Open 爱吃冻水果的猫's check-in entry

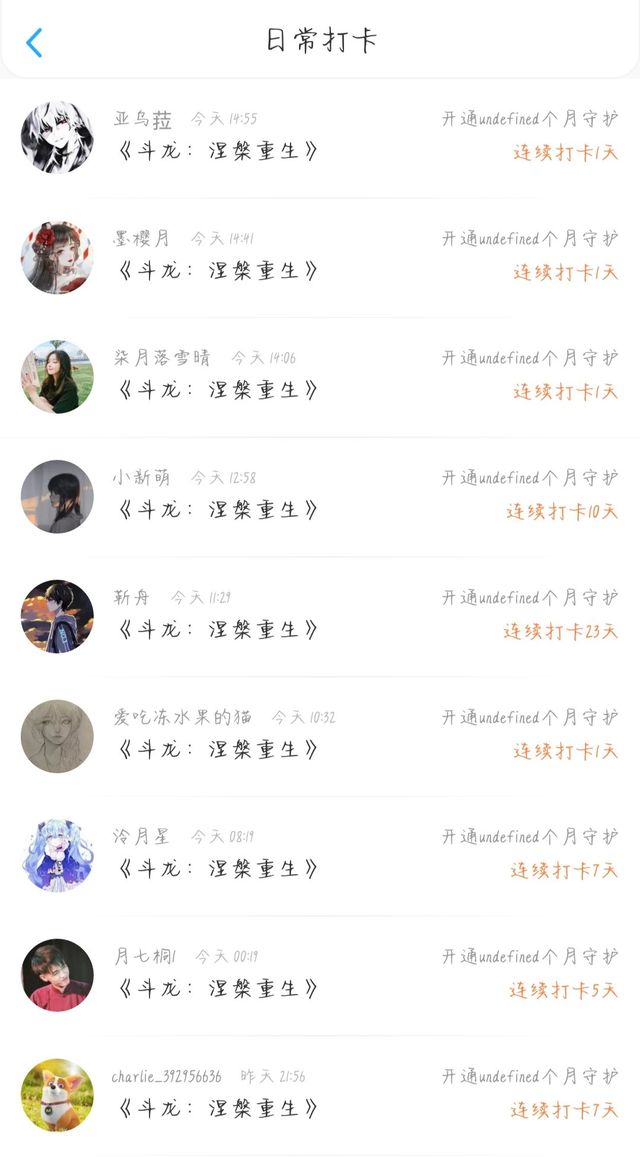pyautogui.click(x=320, y=737)
